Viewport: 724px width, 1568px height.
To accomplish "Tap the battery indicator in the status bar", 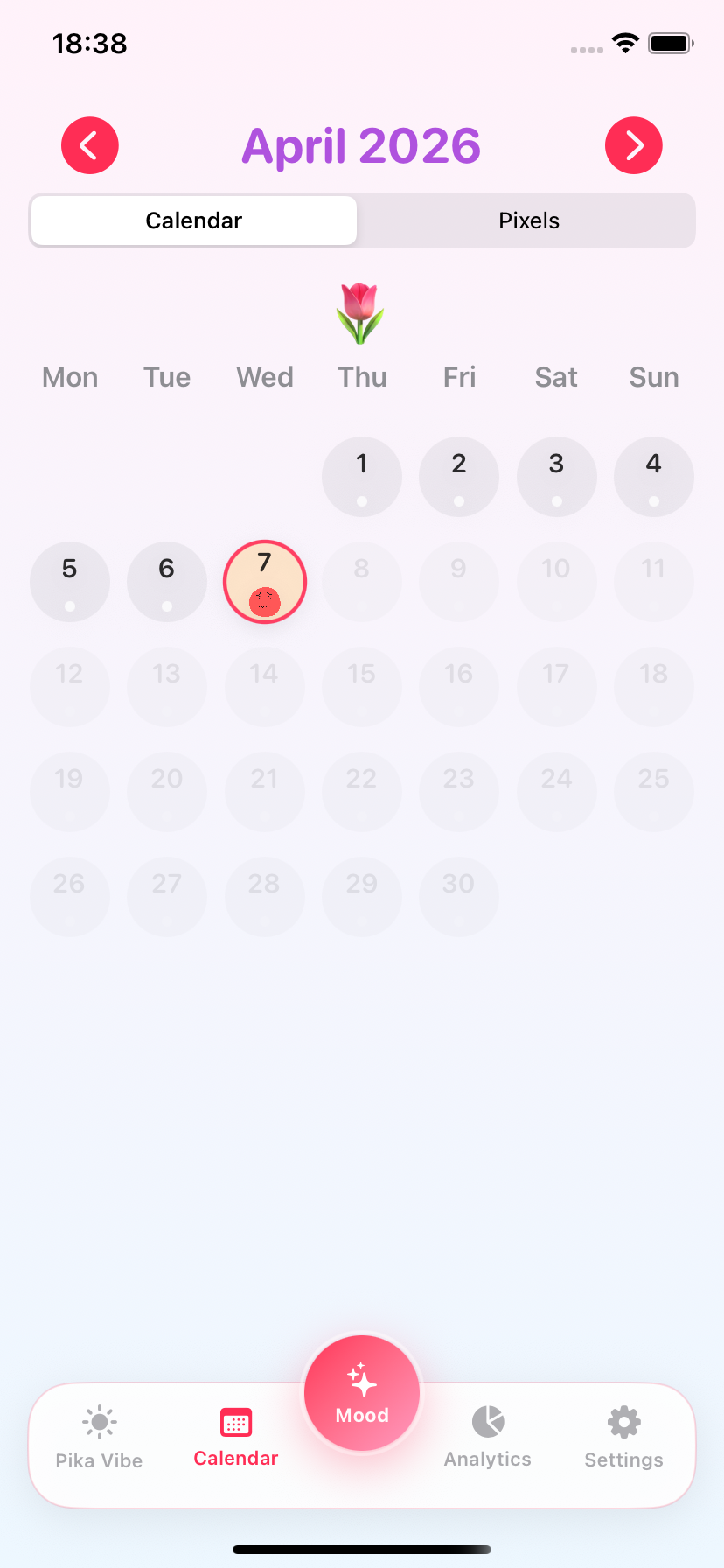I will point(670,42).
